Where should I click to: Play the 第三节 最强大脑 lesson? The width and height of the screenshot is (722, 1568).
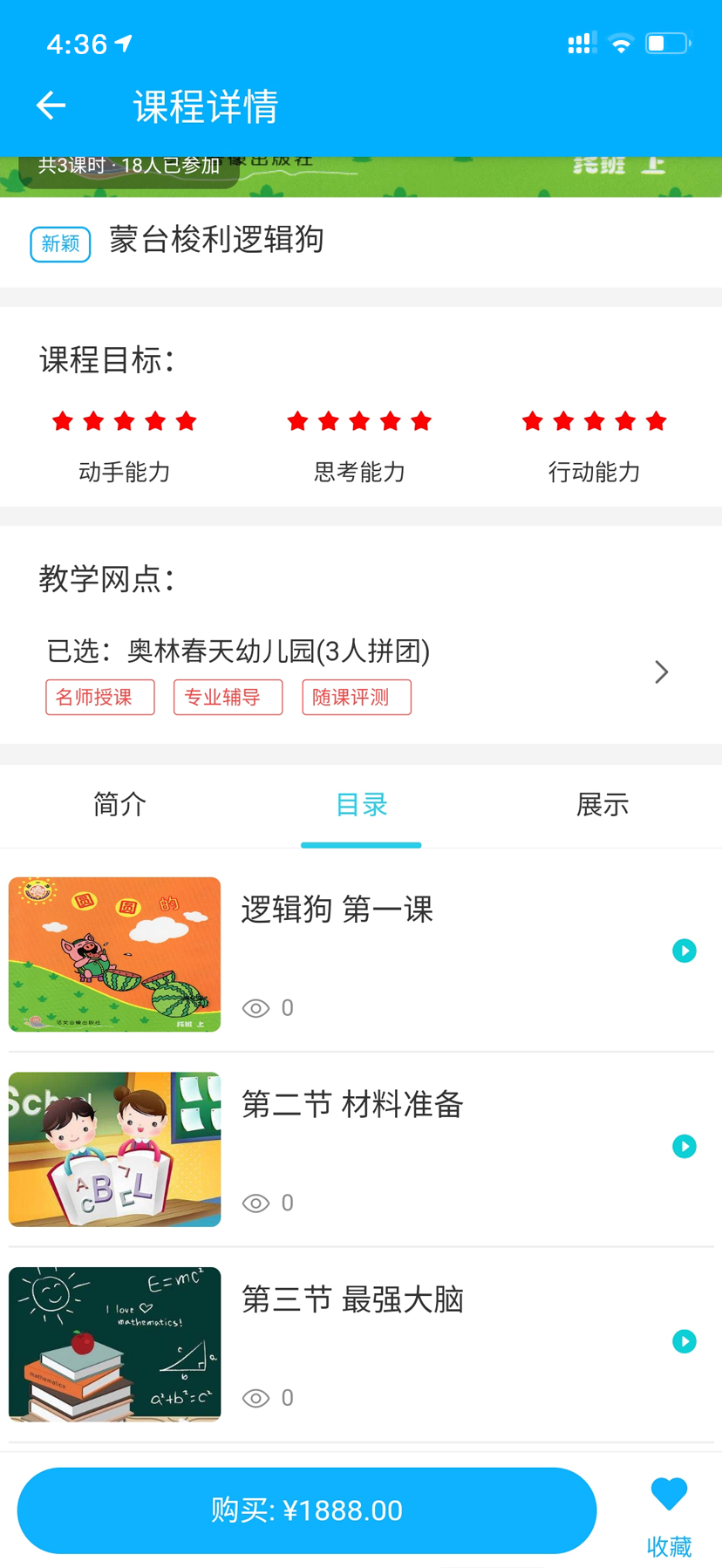(685, 1341)
